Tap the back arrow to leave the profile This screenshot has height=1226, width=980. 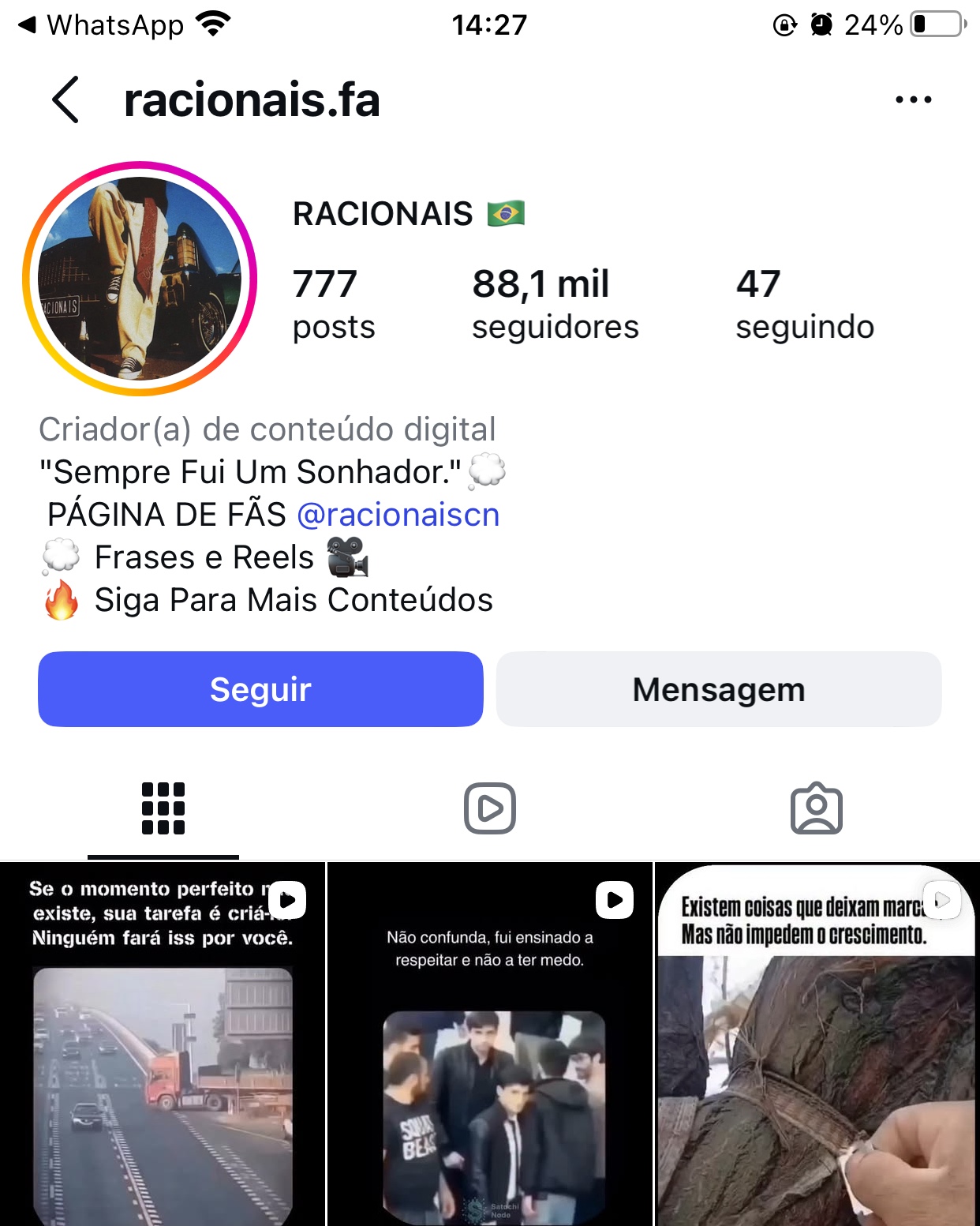(63, 99)
